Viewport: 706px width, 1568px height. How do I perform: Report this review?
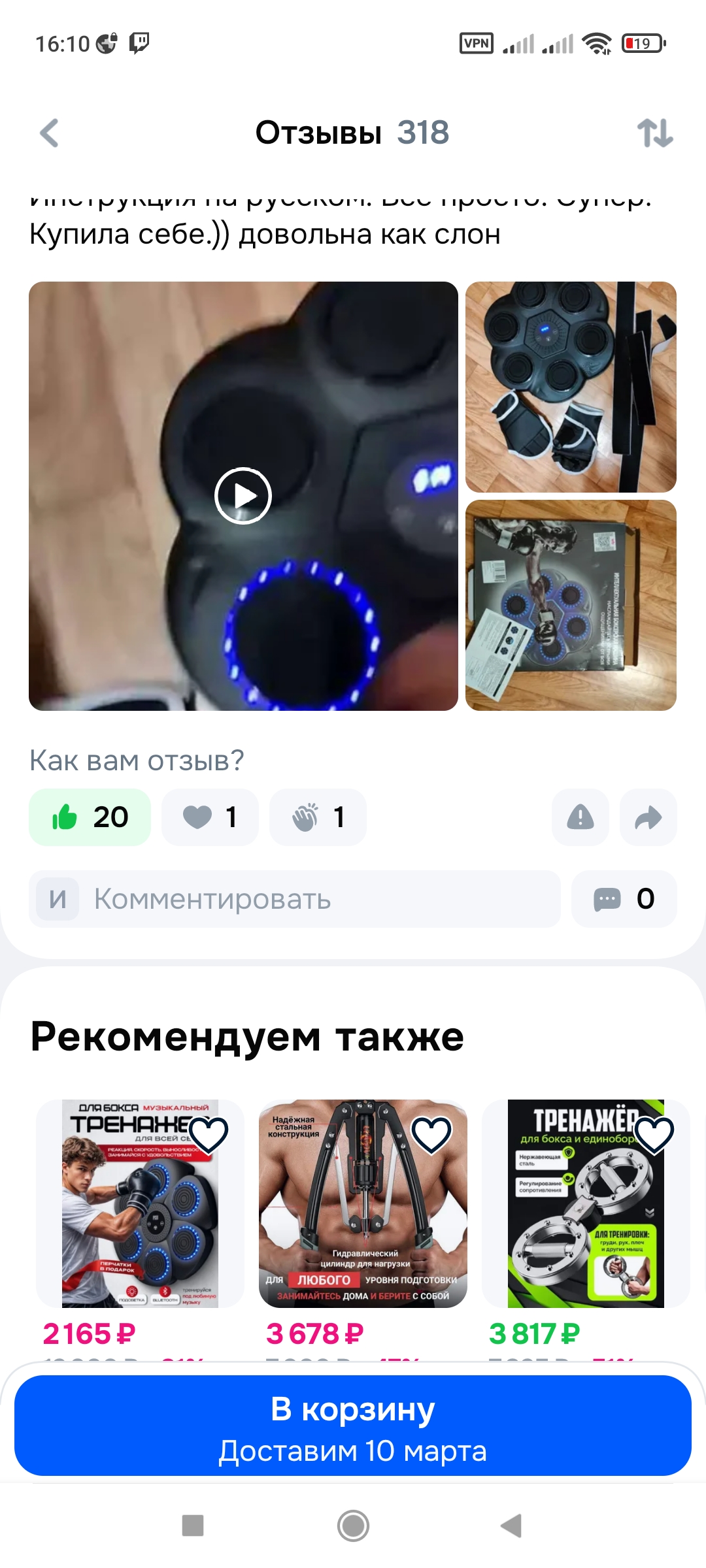[x=580, y=817]
